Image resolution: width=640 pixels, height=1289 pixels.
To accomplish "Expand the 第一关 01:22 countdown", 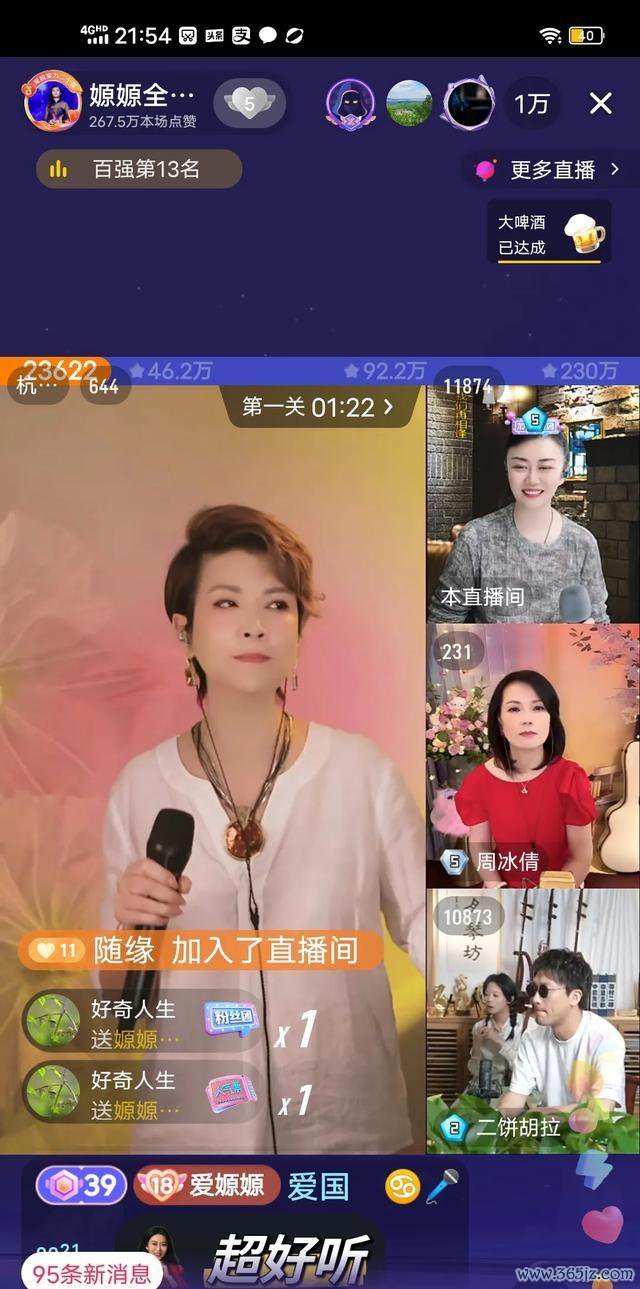I will click(317, 407).
